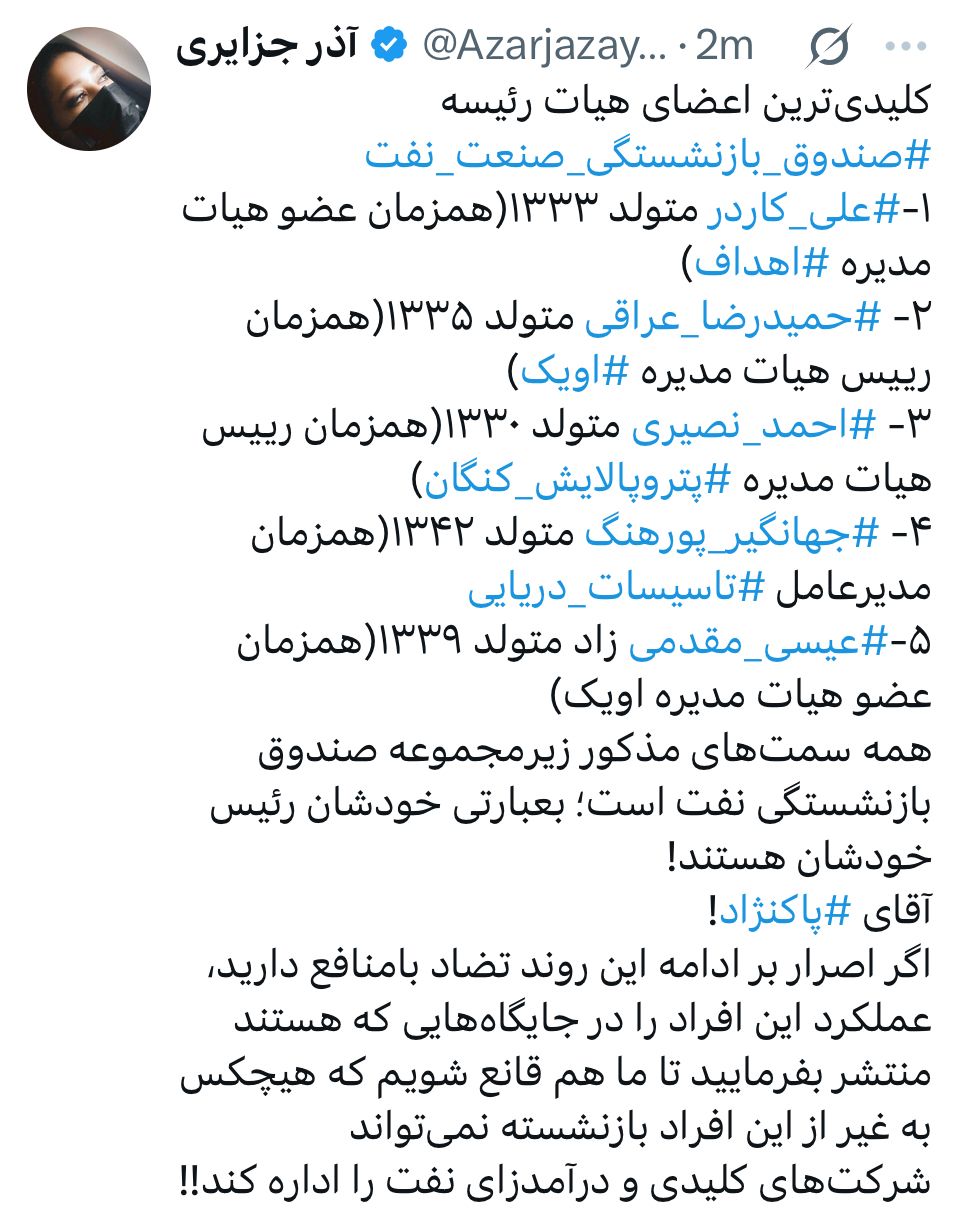The width and height of the screenshot is (960, 1228).
Task: Tap the Grok icon beside the timestamp
Action: pyautogui.click(x=831, y=46)
